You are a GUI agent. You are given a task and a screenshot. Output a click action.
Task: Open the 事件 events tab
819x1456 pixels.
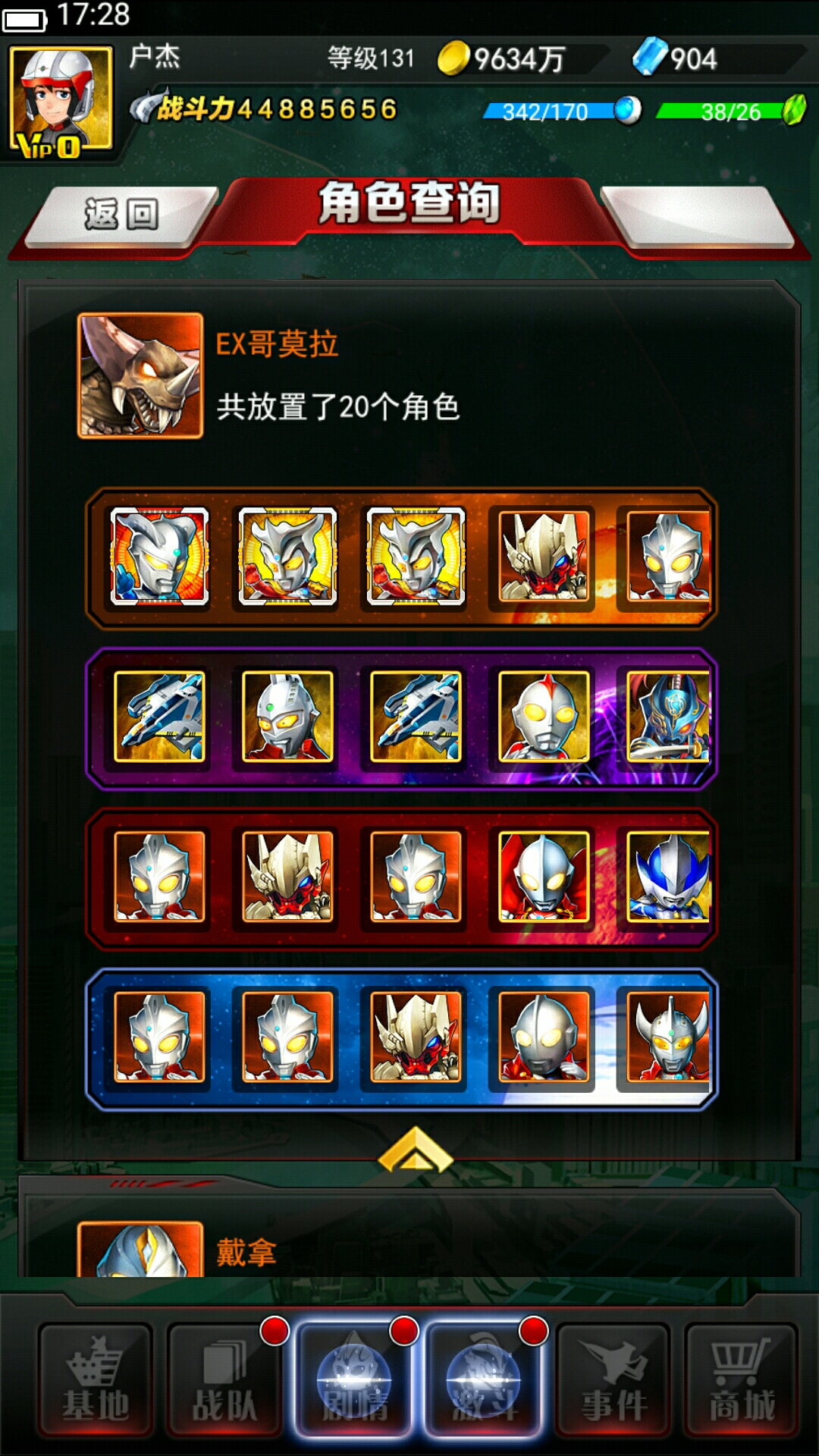(x=613, y=1380)
